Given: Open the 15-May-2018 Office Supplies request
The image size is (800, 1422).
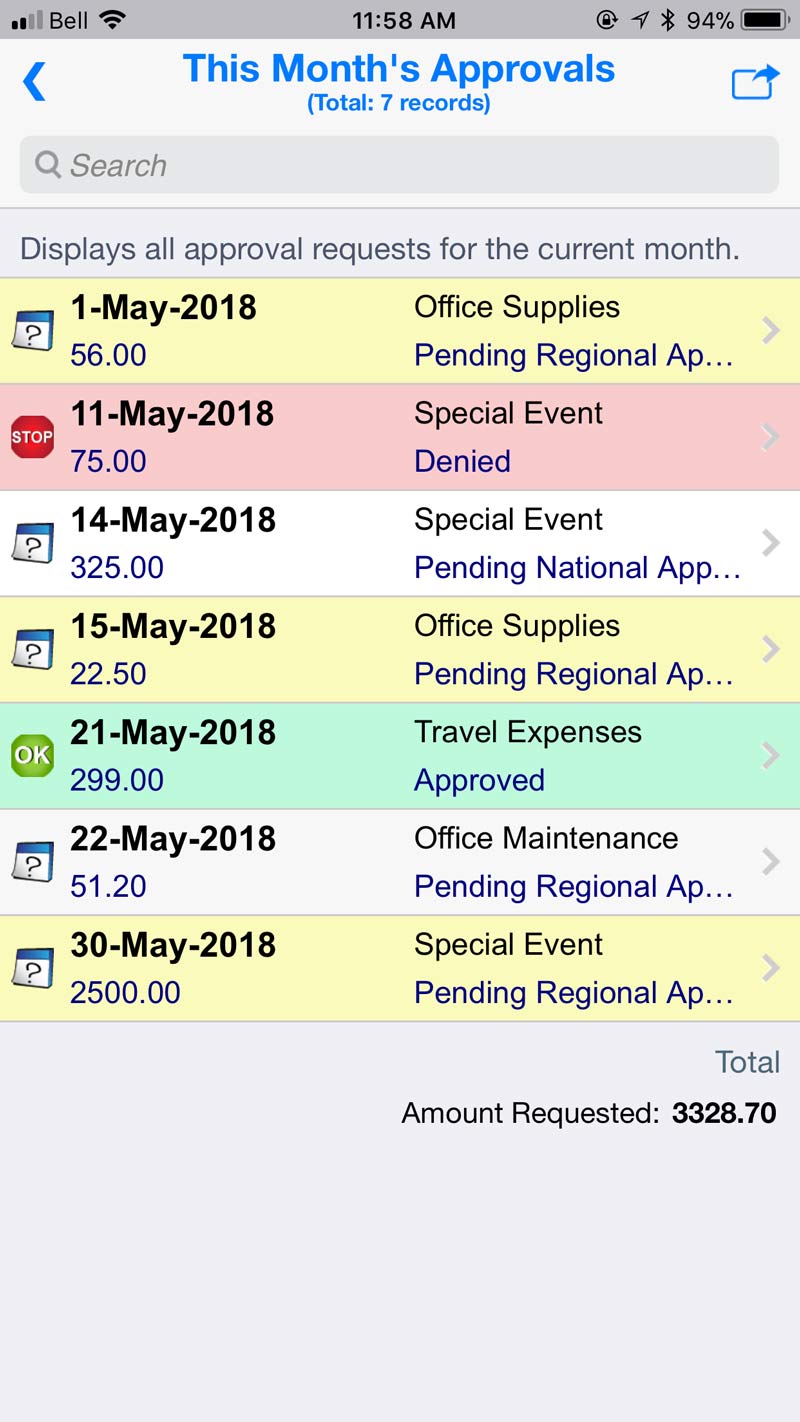Looking at the screenshot, I should pos(400,649).
